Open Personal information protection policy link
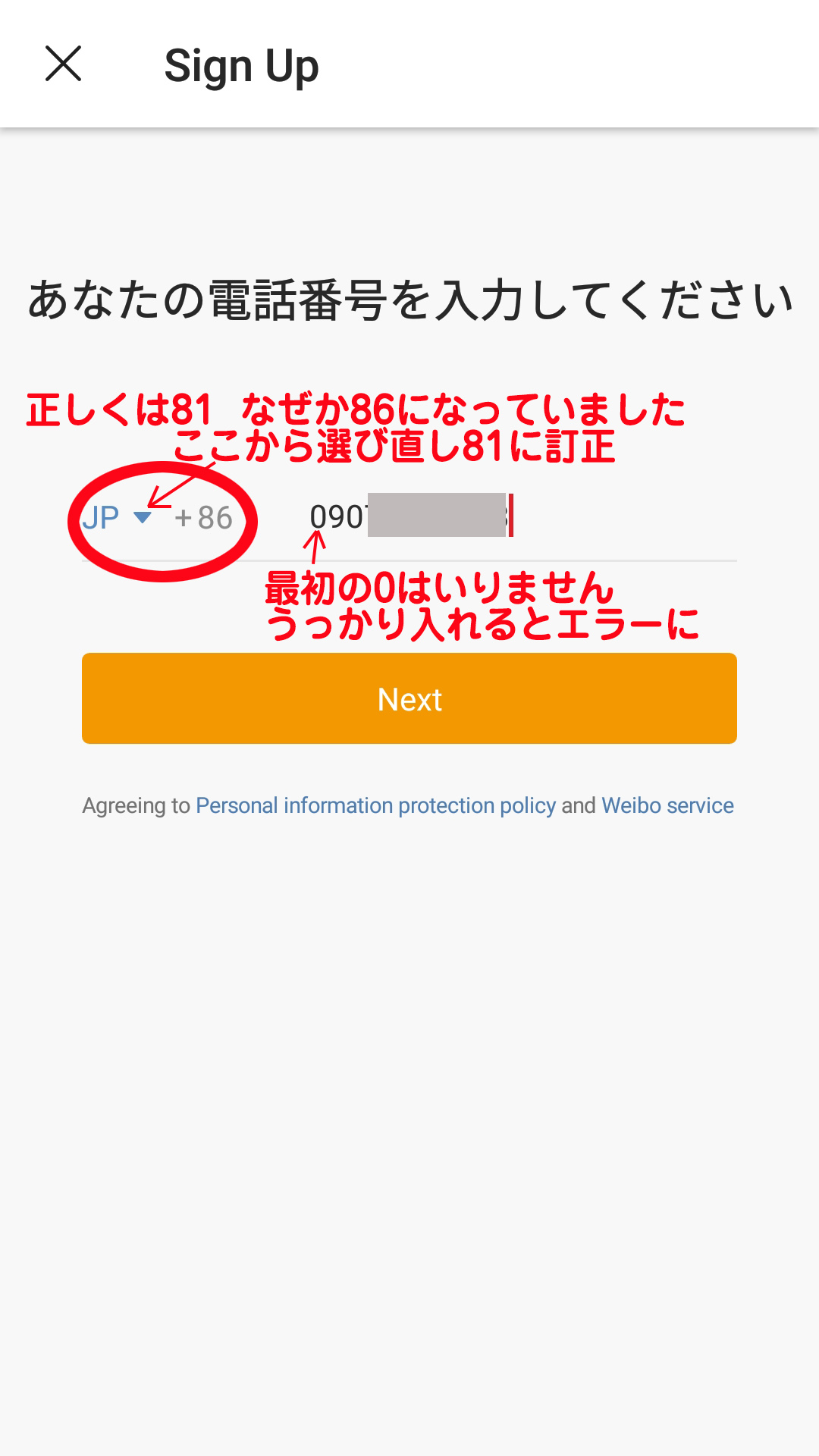The width and height of the screenshot is (819, 1456). (x=375, y=805)
